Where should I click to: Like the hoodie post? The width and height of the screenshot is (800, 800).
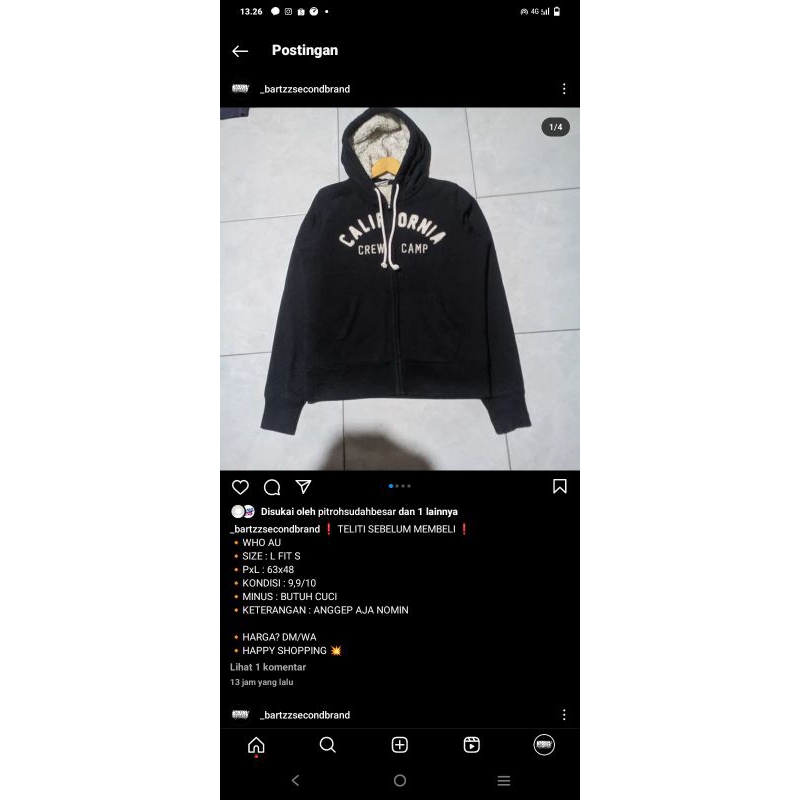(x=240, y=487)
